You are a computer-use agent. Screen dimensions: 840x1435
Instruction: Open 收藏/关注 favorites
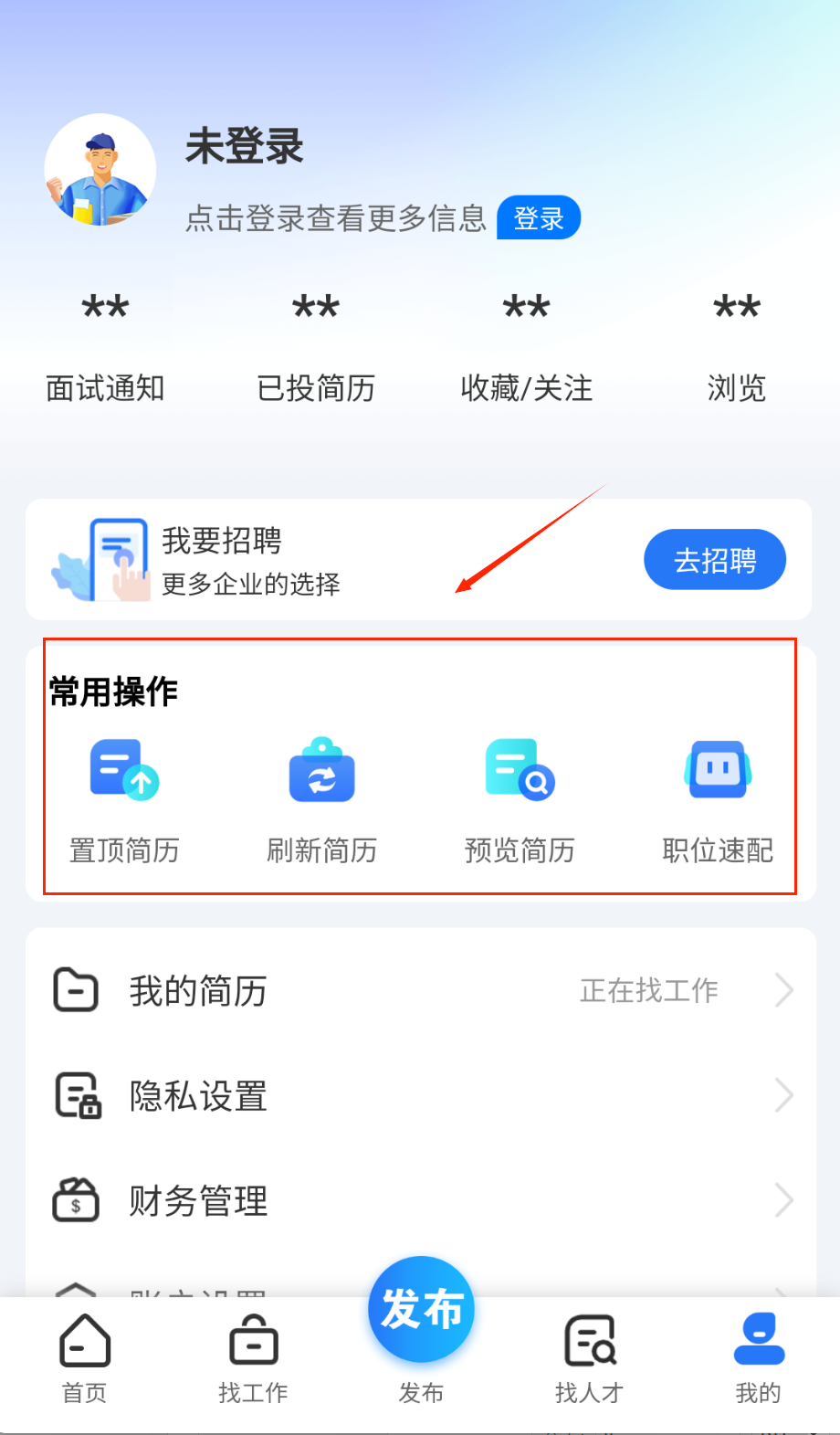tap(526, 347)
